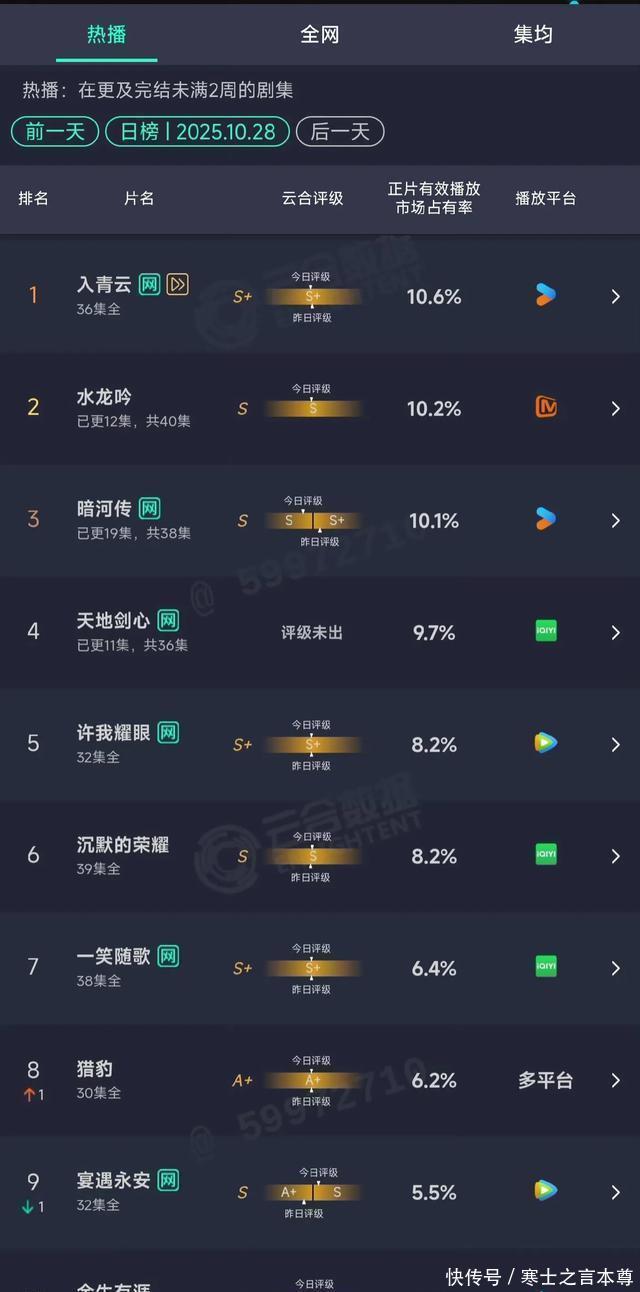Open 许我耀眼 row

(320, 744)
